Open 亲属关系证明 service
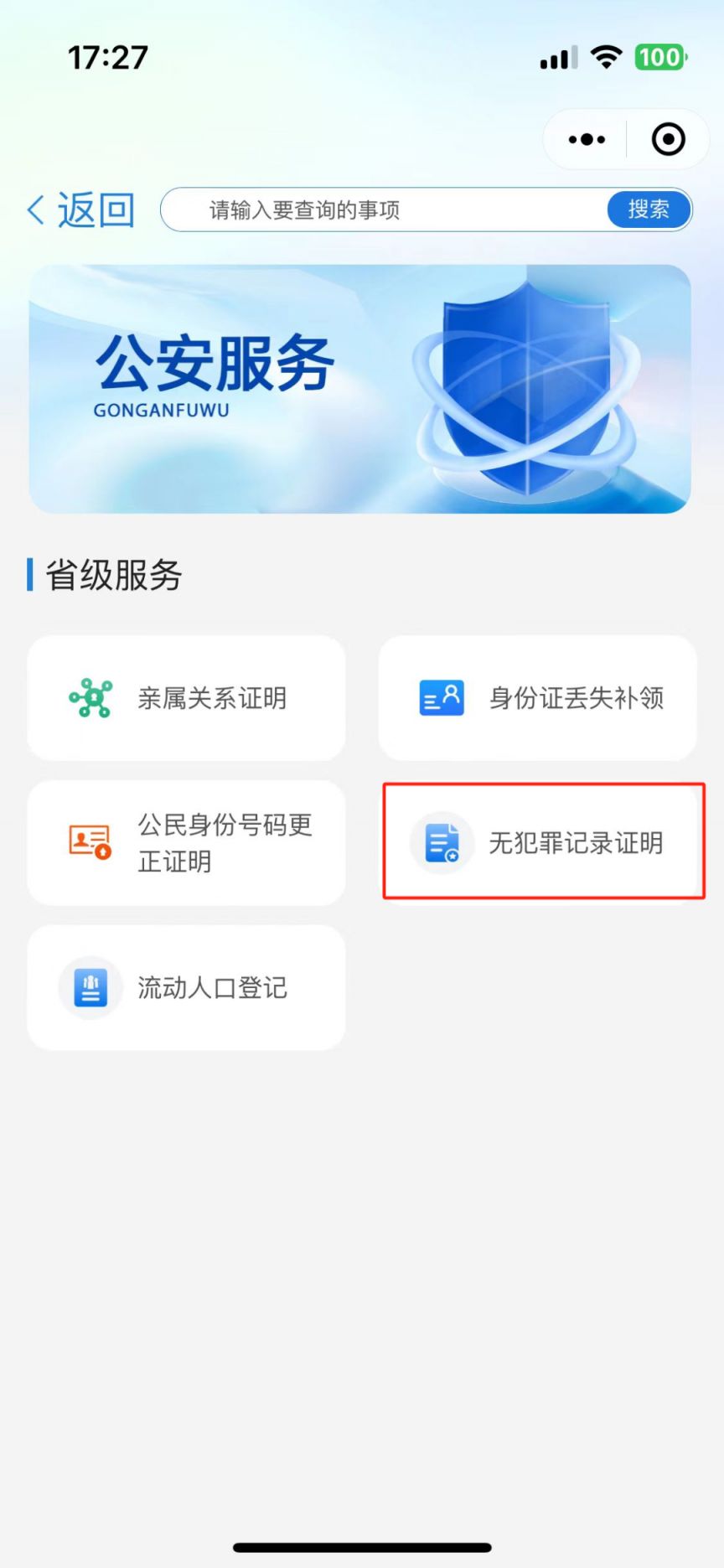The width and height of the screenshot is (724, 1568). 186,698
